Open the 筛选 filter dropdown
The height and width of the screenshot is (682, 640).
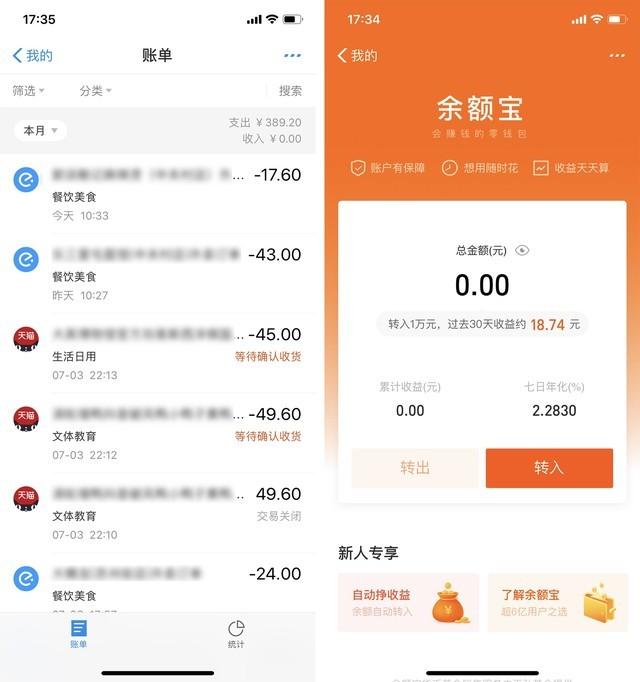28,91
